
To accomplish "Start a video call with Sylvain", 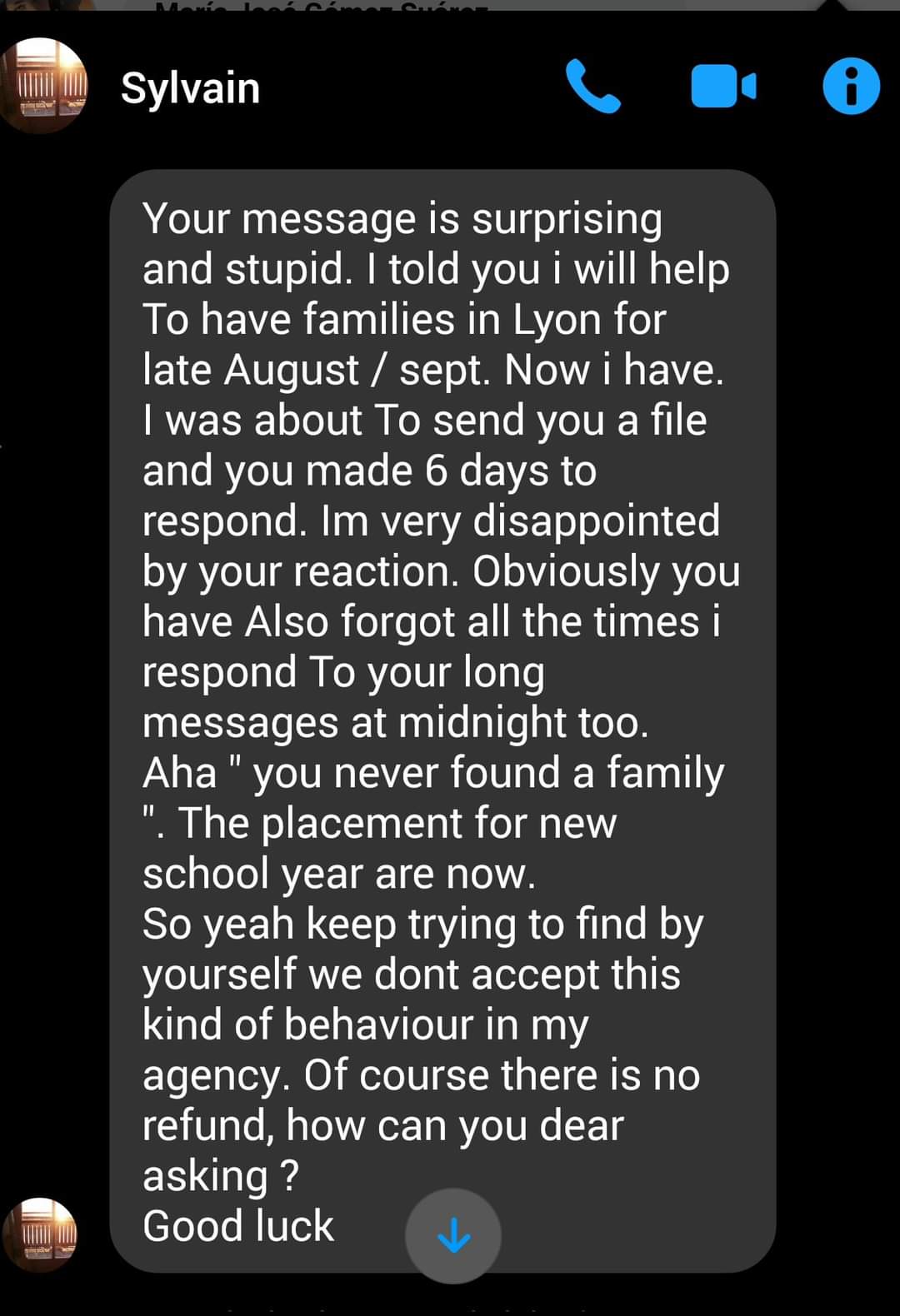I will [x=723, y=86].
